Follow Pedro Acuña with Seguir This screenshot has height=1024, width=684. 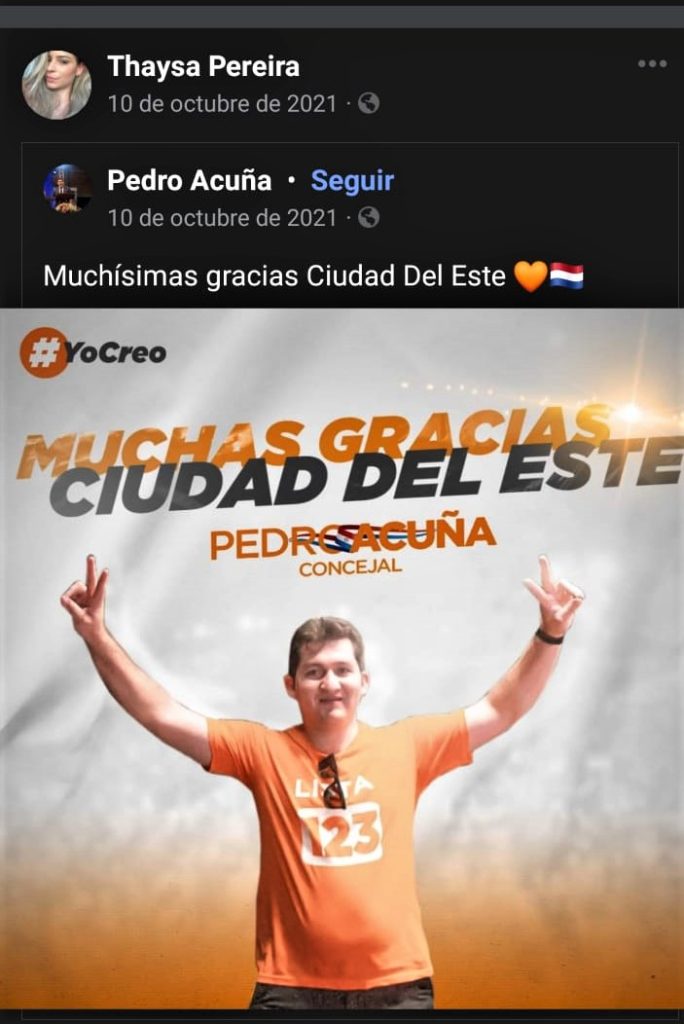[x=352, y=181]
